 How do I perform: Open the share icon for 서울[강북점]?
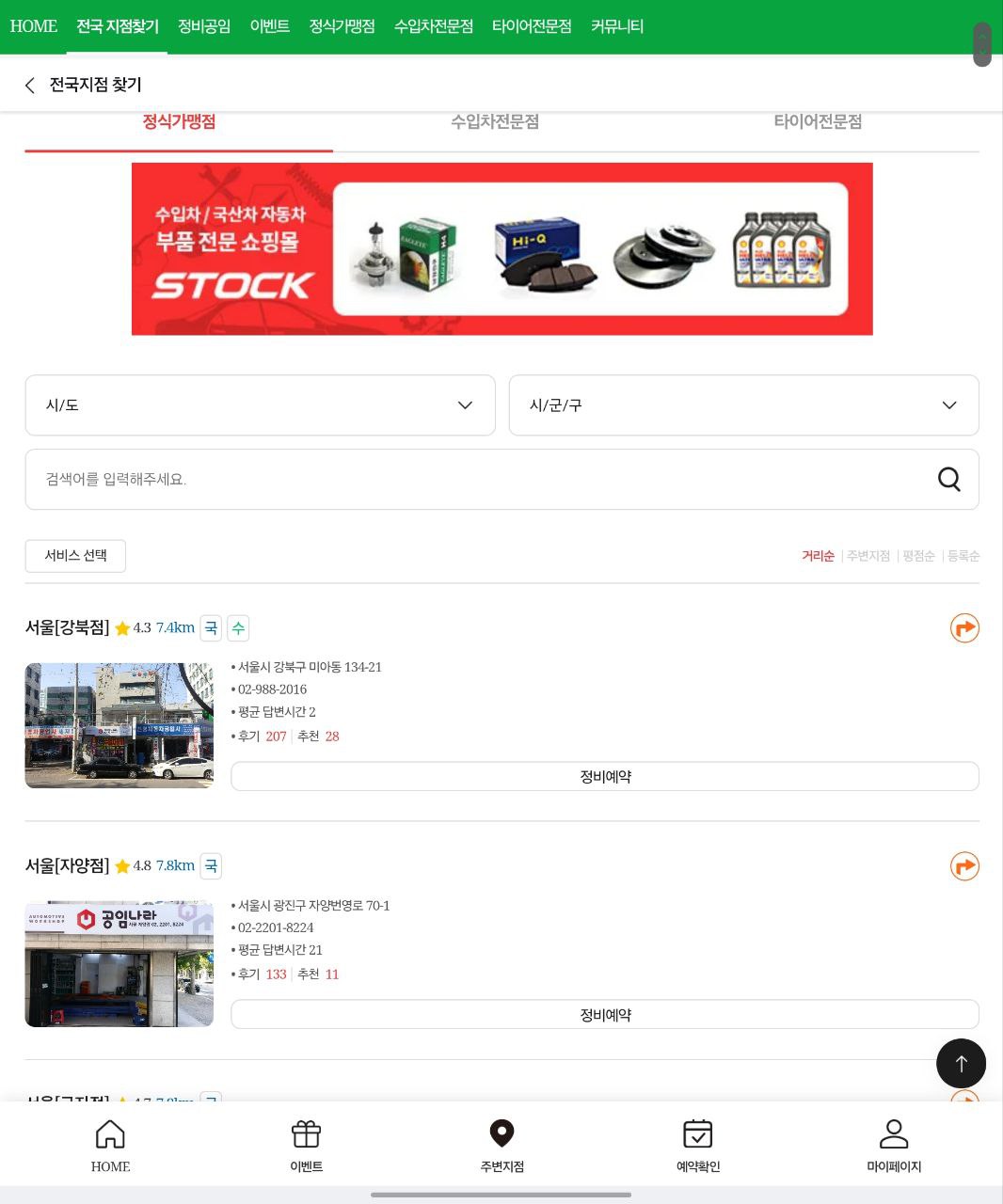[964, 627]
